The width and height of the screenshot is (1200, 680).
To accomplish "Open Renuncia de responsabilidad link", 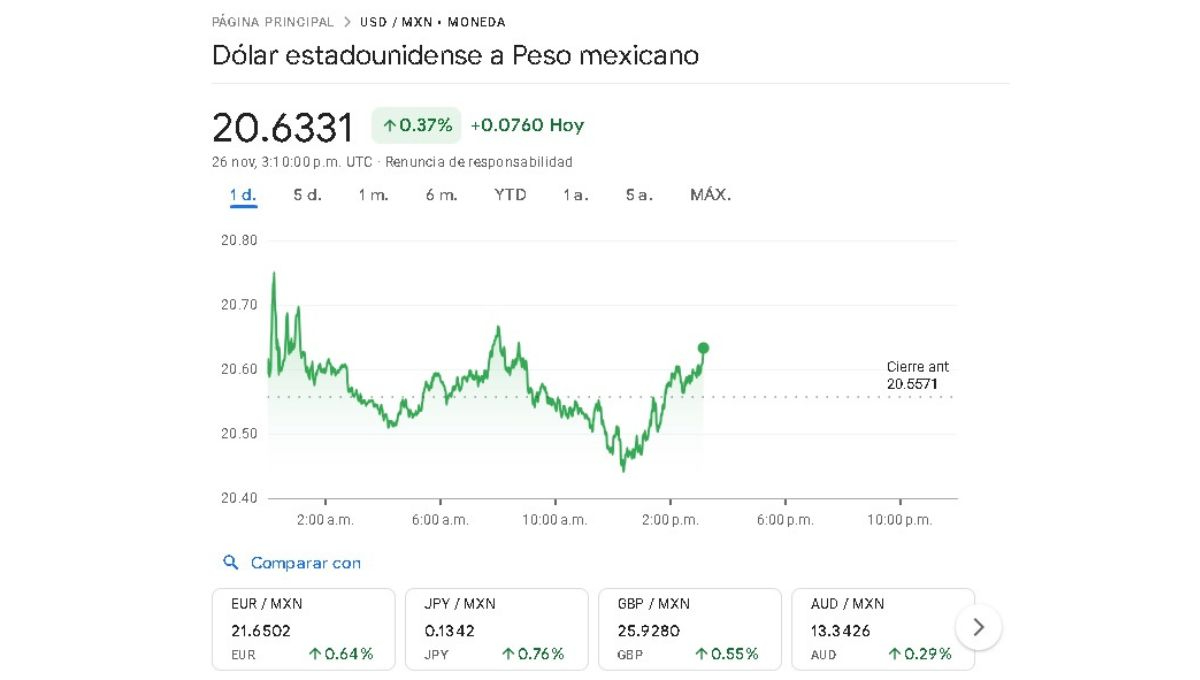I will 479,162.
